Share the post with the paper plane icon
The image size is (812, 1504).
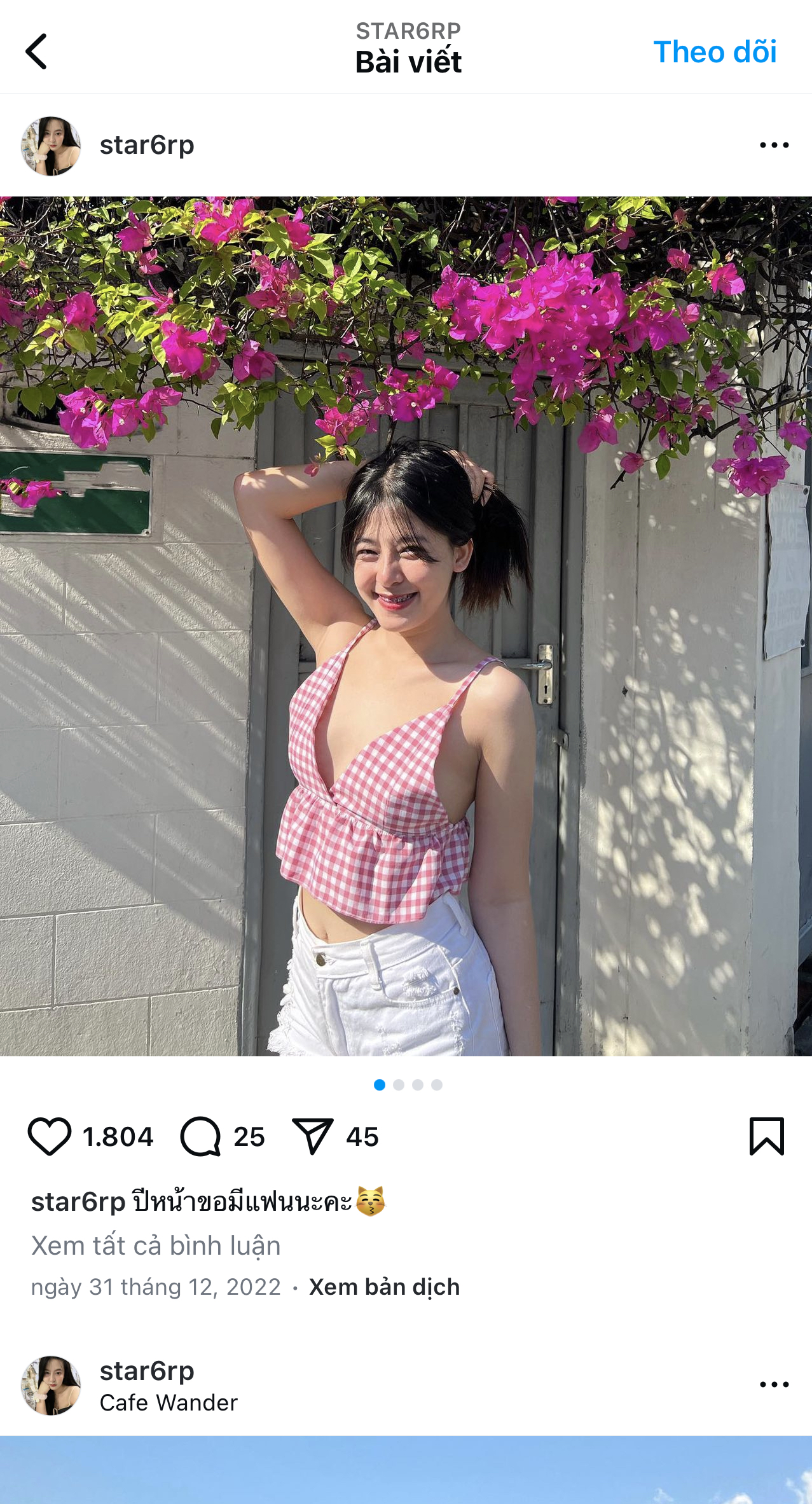(x=312, y=1136)
